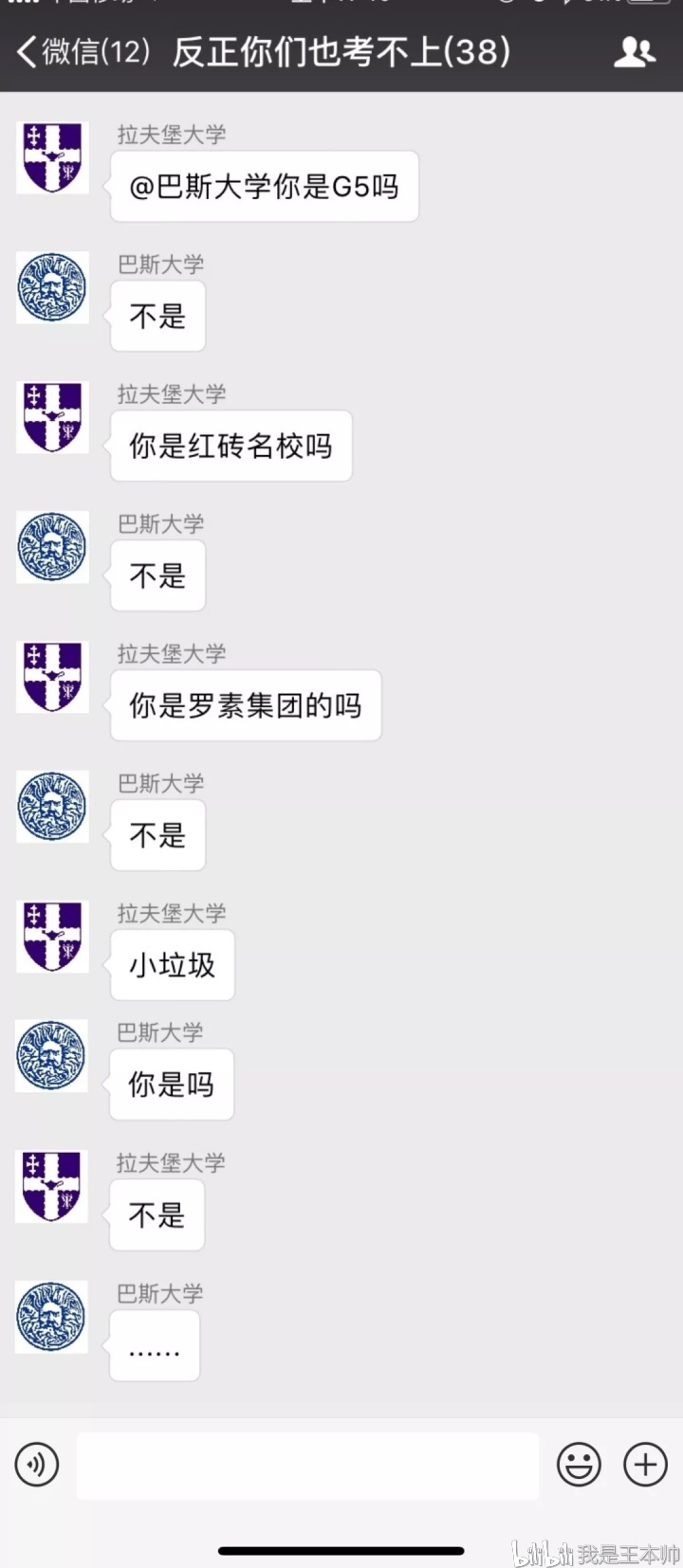Open the emoji sticker panel
This screenshot has width=683, height=1568.
[579, 1465]
